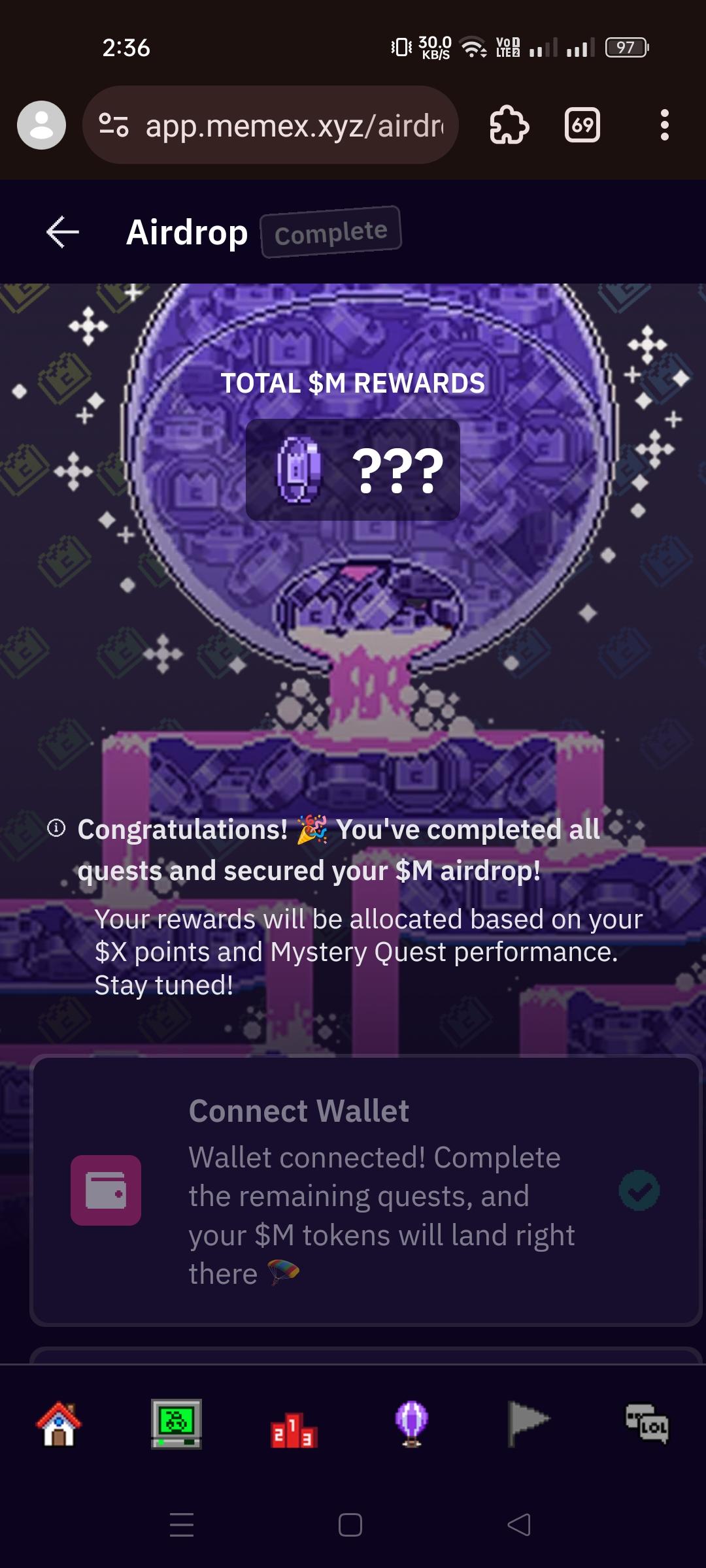Go to the system home screen
Image resolution: width=706 pixels, height=1568 pixels.
[350, 1525]
